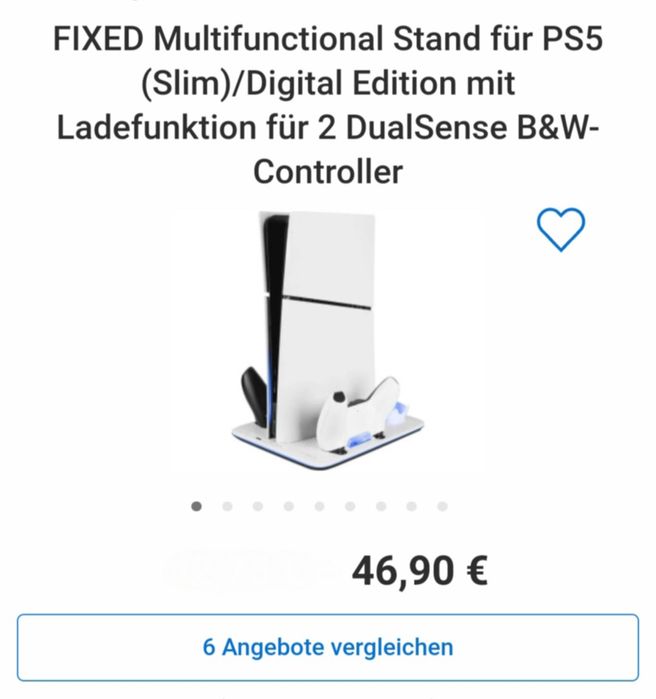
Task: Add the PS5 stand to your wishlist
Action: pos(561,231)
